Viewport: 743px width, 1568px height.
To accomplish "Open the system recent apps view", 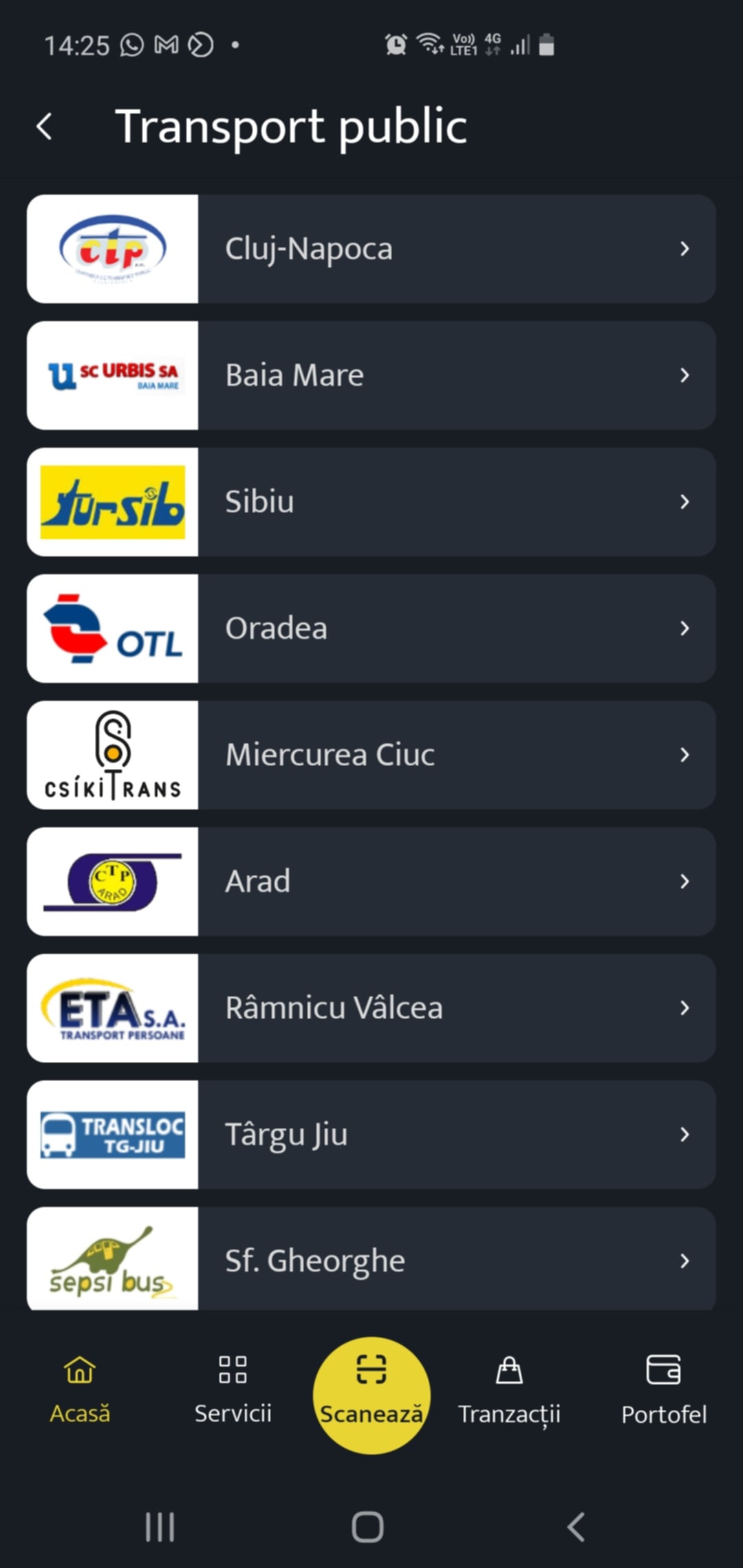I will point(160,1527).
